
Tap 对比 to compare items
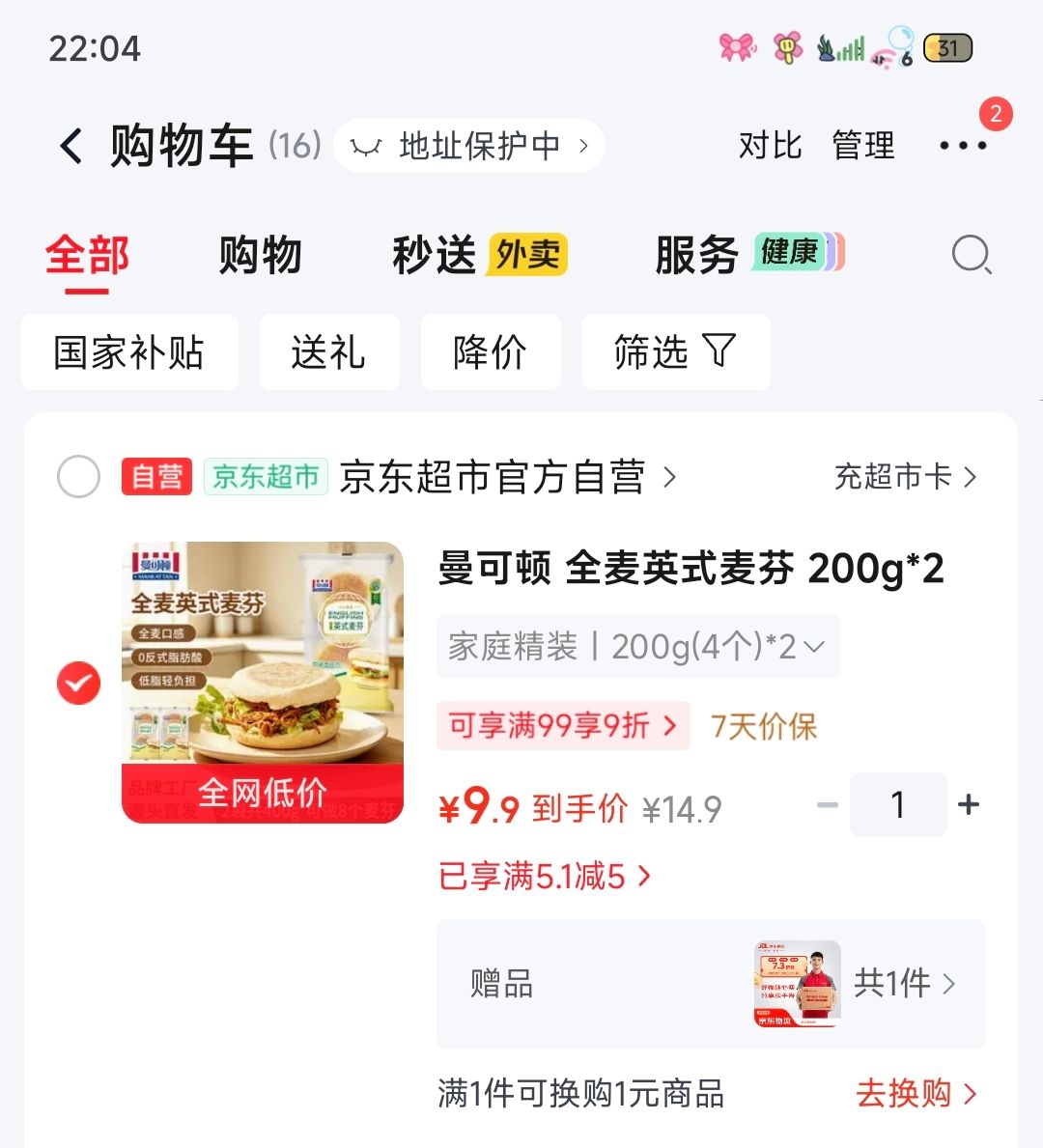(770, 146)
